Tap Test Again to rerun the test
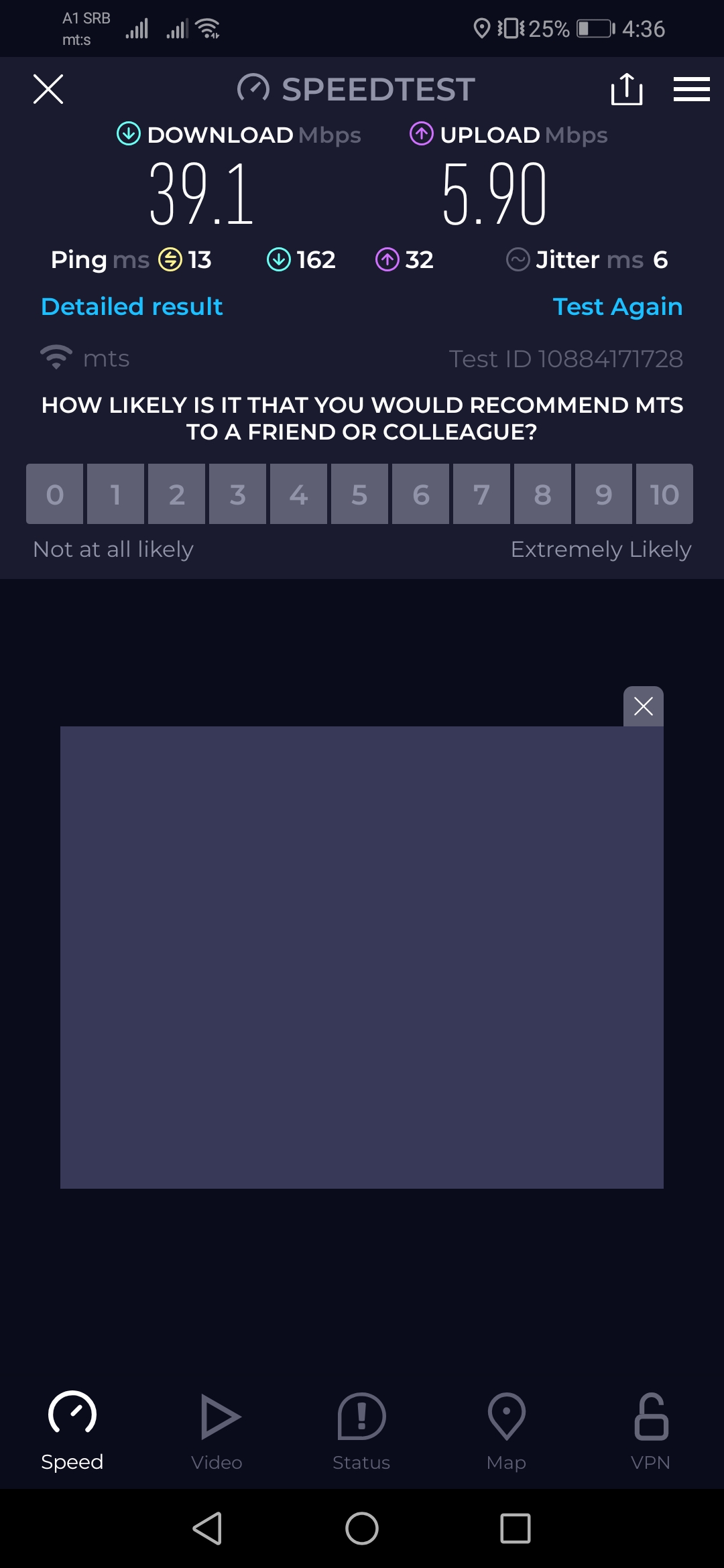This screenshot has height=1568, width=724. tap(617, 306)
